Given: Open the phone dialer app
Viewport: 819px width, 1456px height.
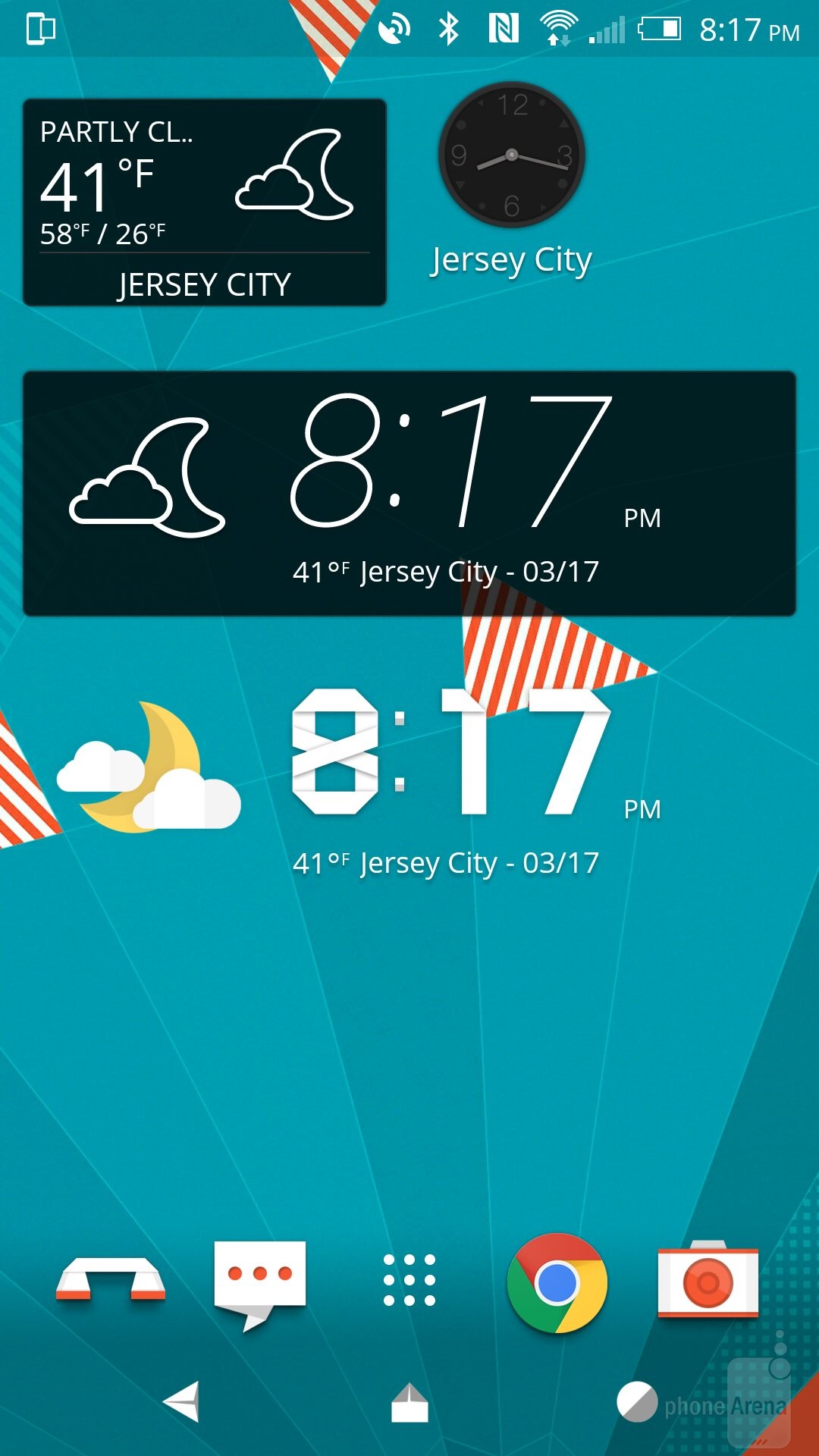Looking at the screenshot, I should point(111,1280).
